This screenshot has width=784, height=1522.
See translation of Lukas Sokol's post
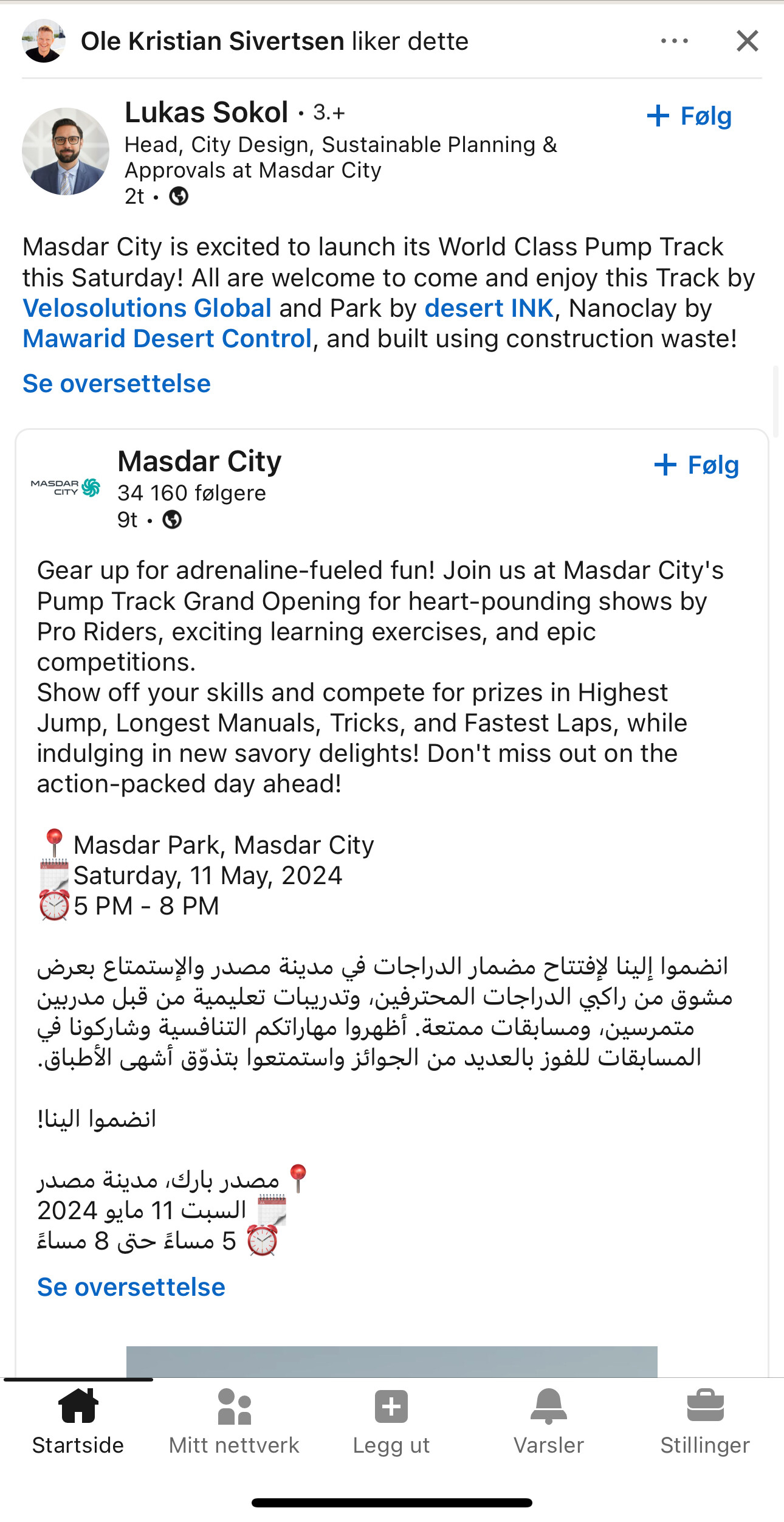[117, 384]
